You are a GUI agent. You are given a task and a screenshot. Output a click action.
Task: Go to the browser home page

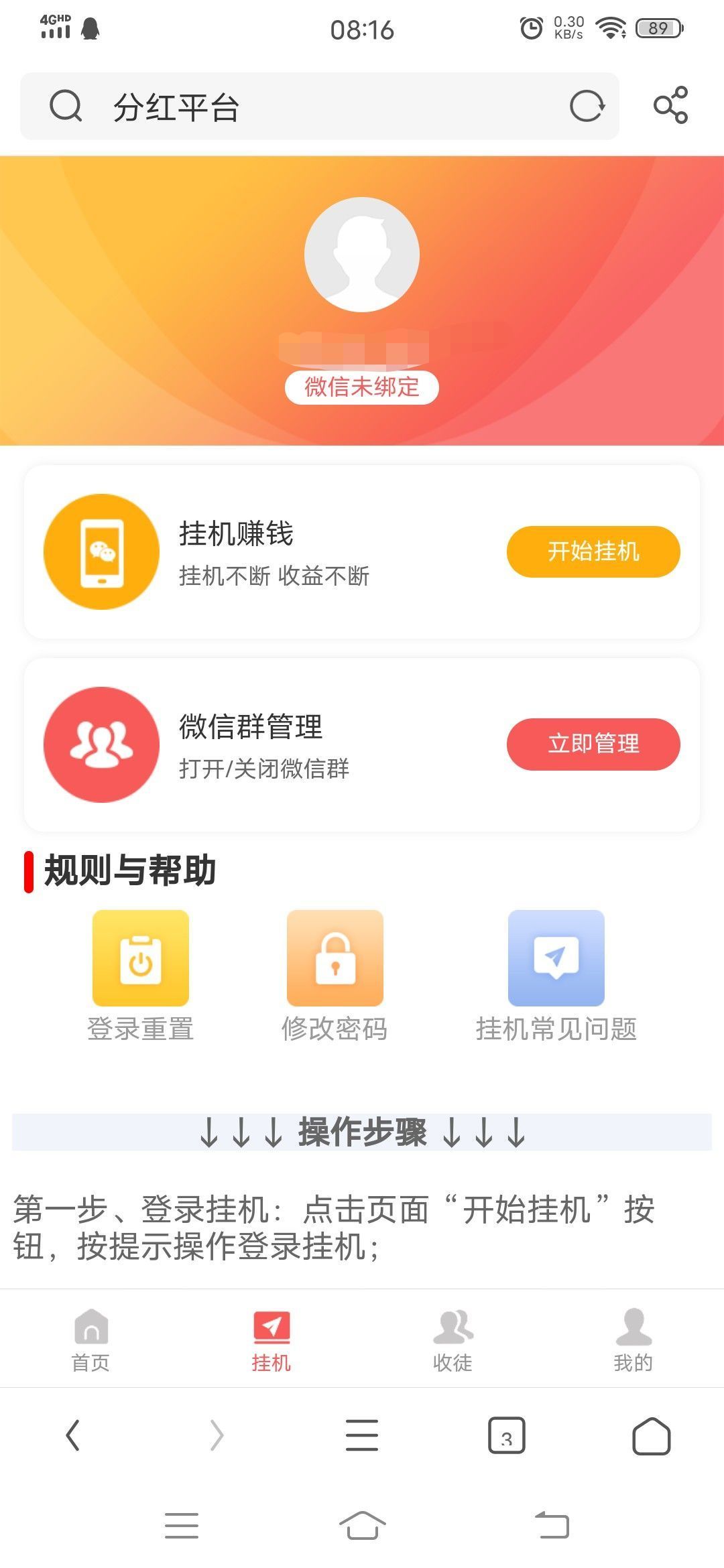[651, 1435]
